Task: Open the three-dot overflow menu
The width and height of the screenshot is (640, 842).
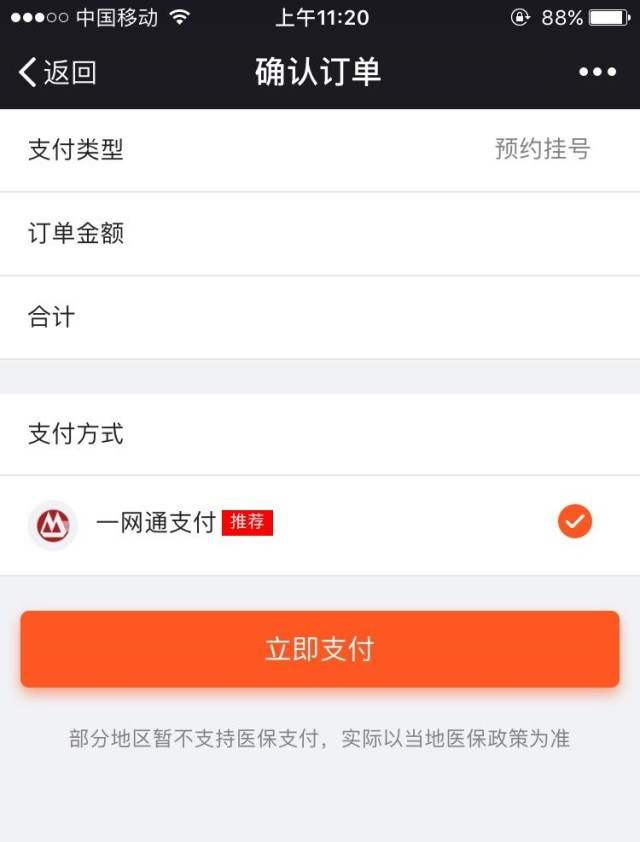Action: [x=597, y=72]
